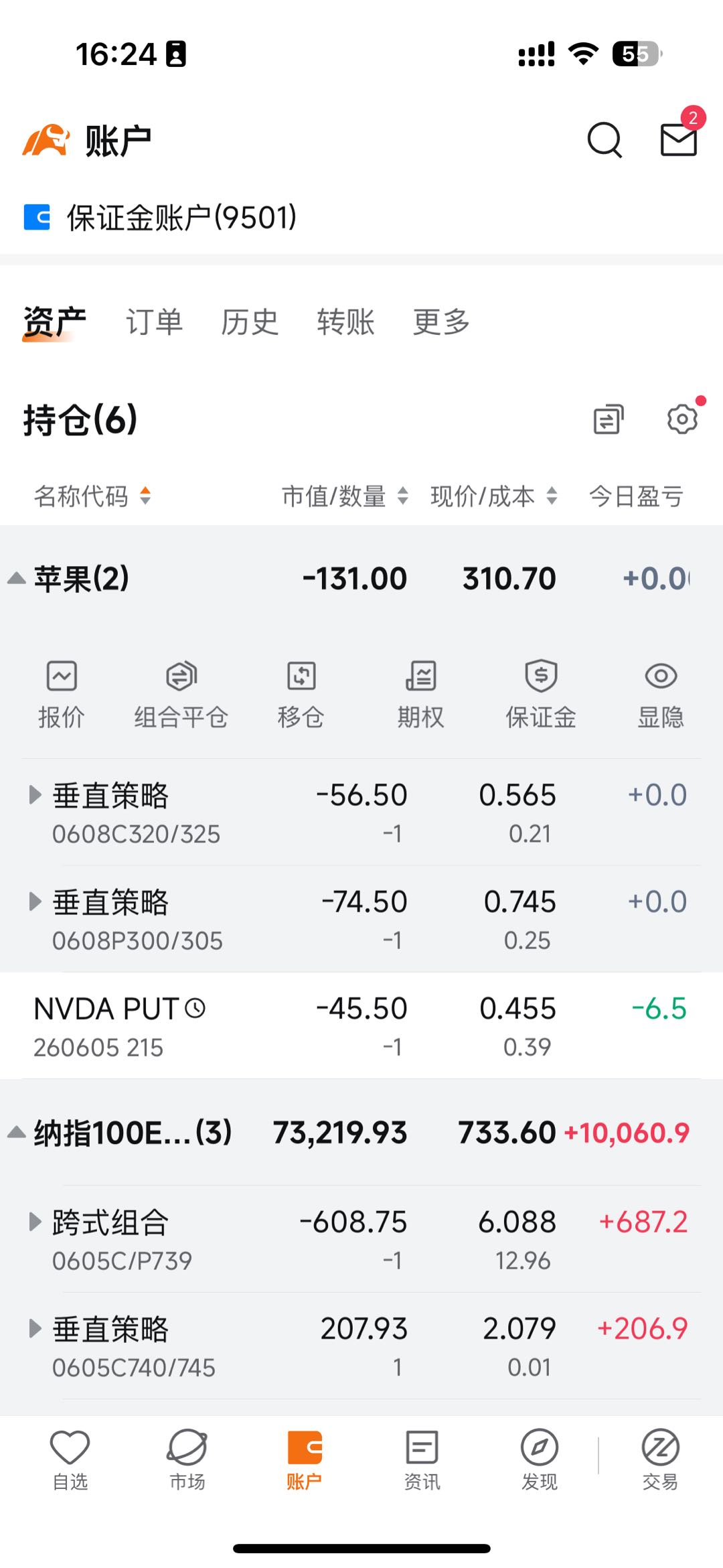This screenshot has height=1568, width=723.
Task: Tap the positions list view icon
Action: click(x=609, y=419)
